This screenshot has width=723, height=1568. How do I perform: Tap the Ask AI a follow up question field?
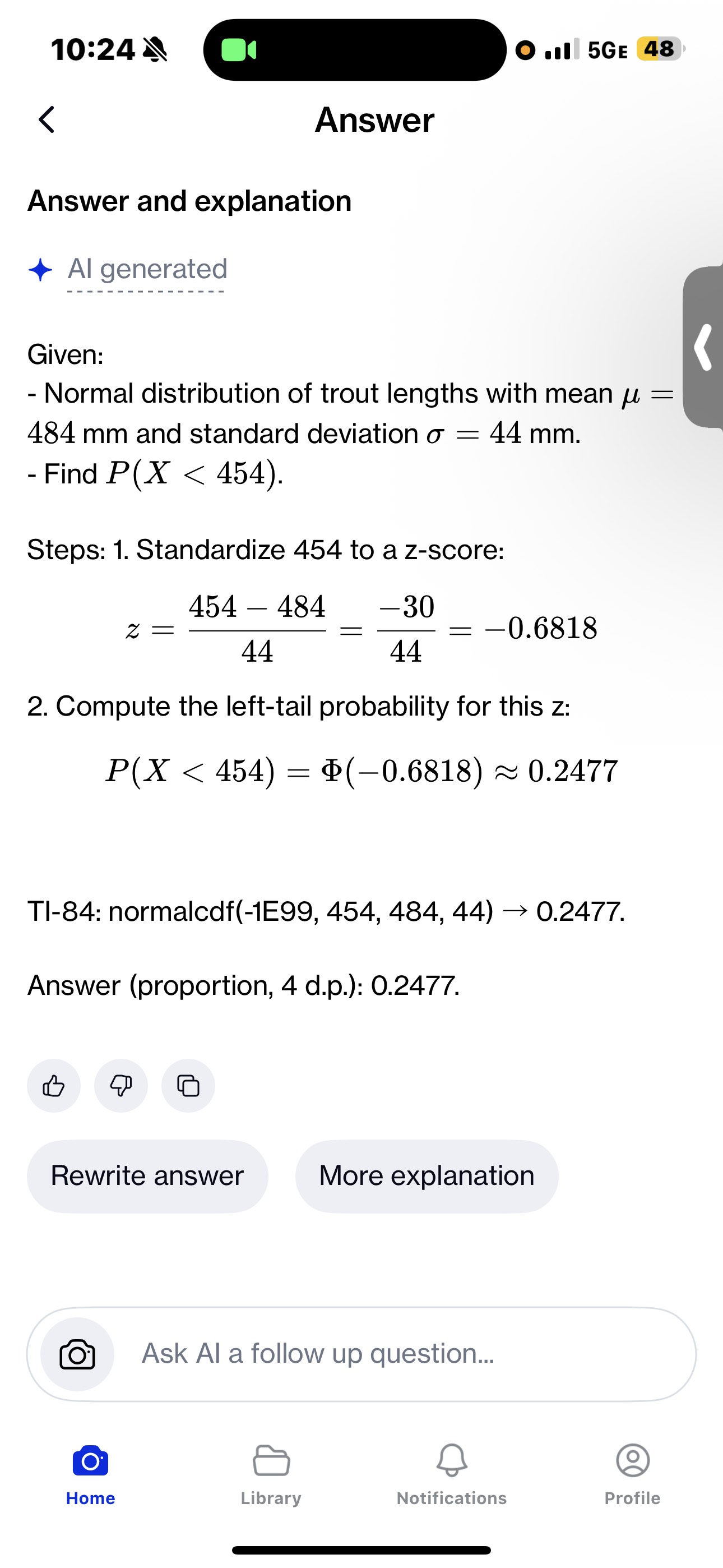pyautogui.click(x=377, y=1354)
